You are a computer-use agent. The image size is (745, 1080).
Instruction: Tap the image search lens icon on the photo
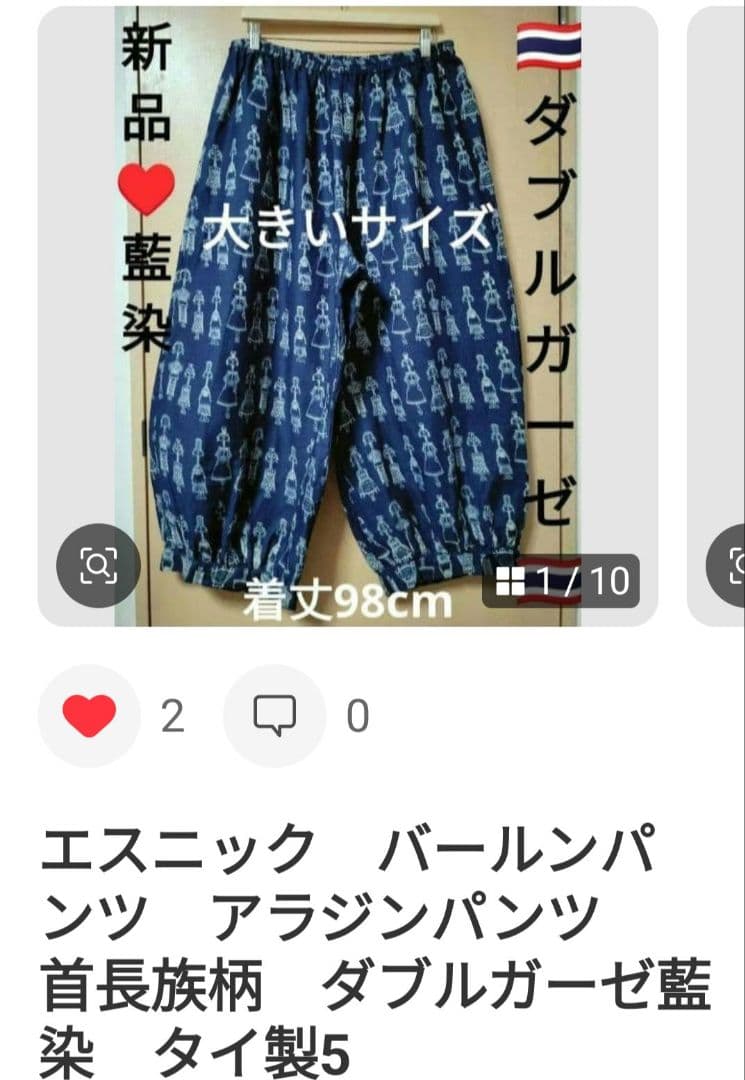coord(96,566)
